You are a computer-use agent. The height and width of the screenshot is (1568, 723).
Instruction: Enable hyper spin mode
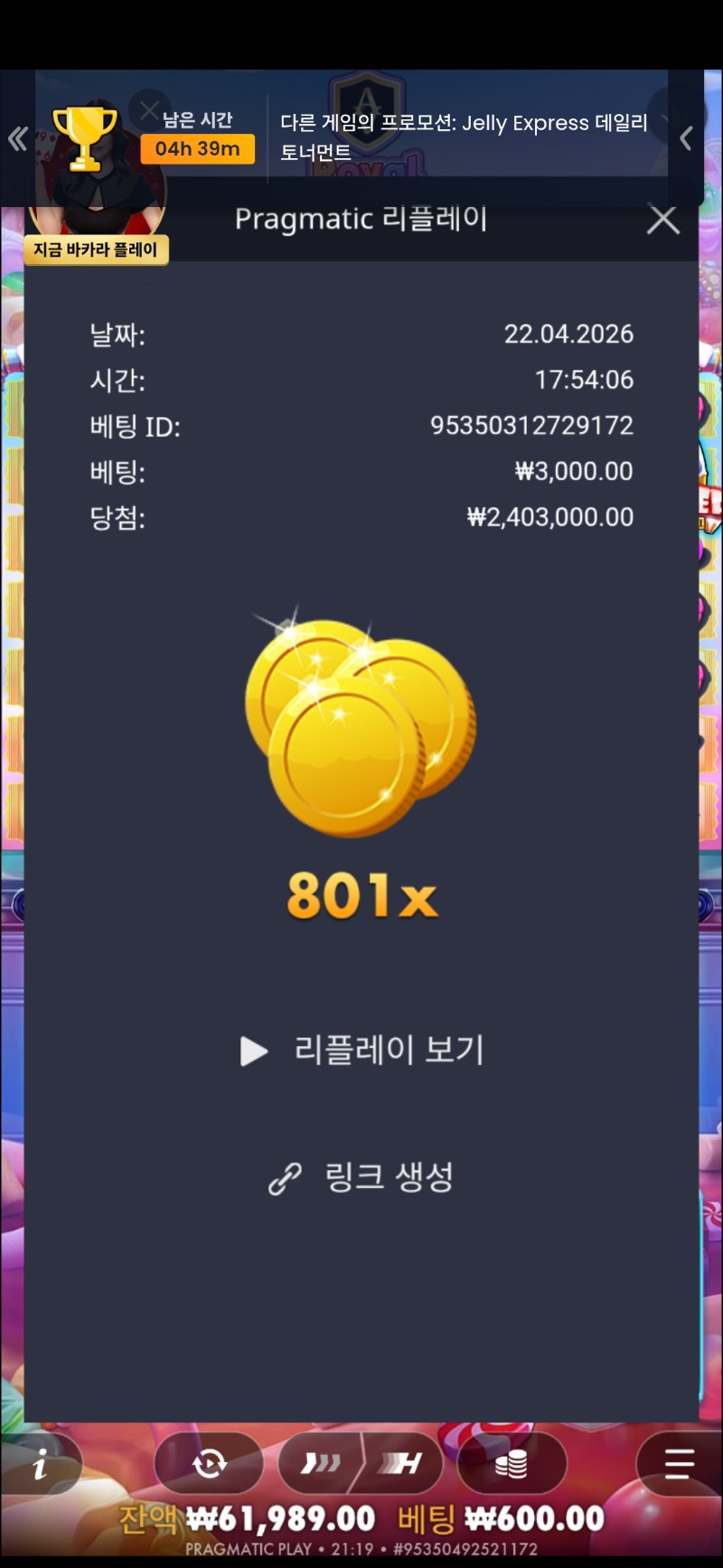[403, 1463]
